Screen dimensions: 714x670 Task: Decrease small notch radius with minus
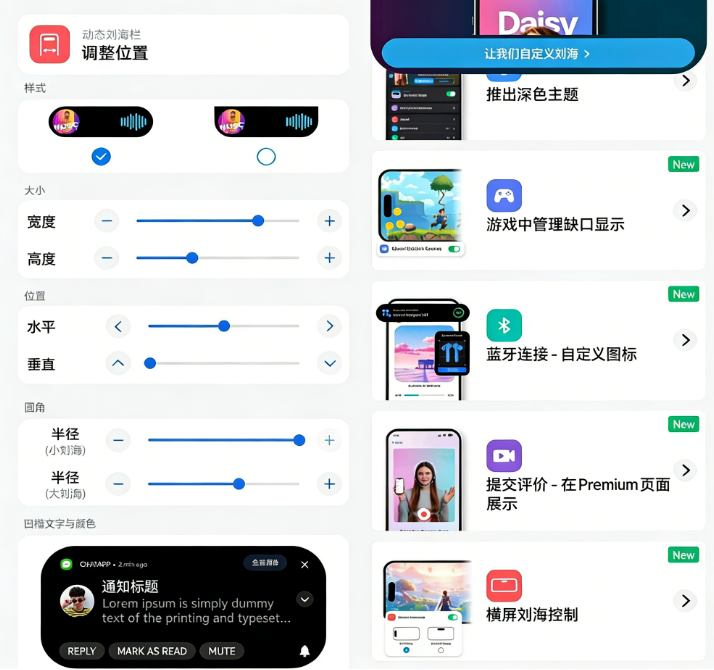(118, 440)
